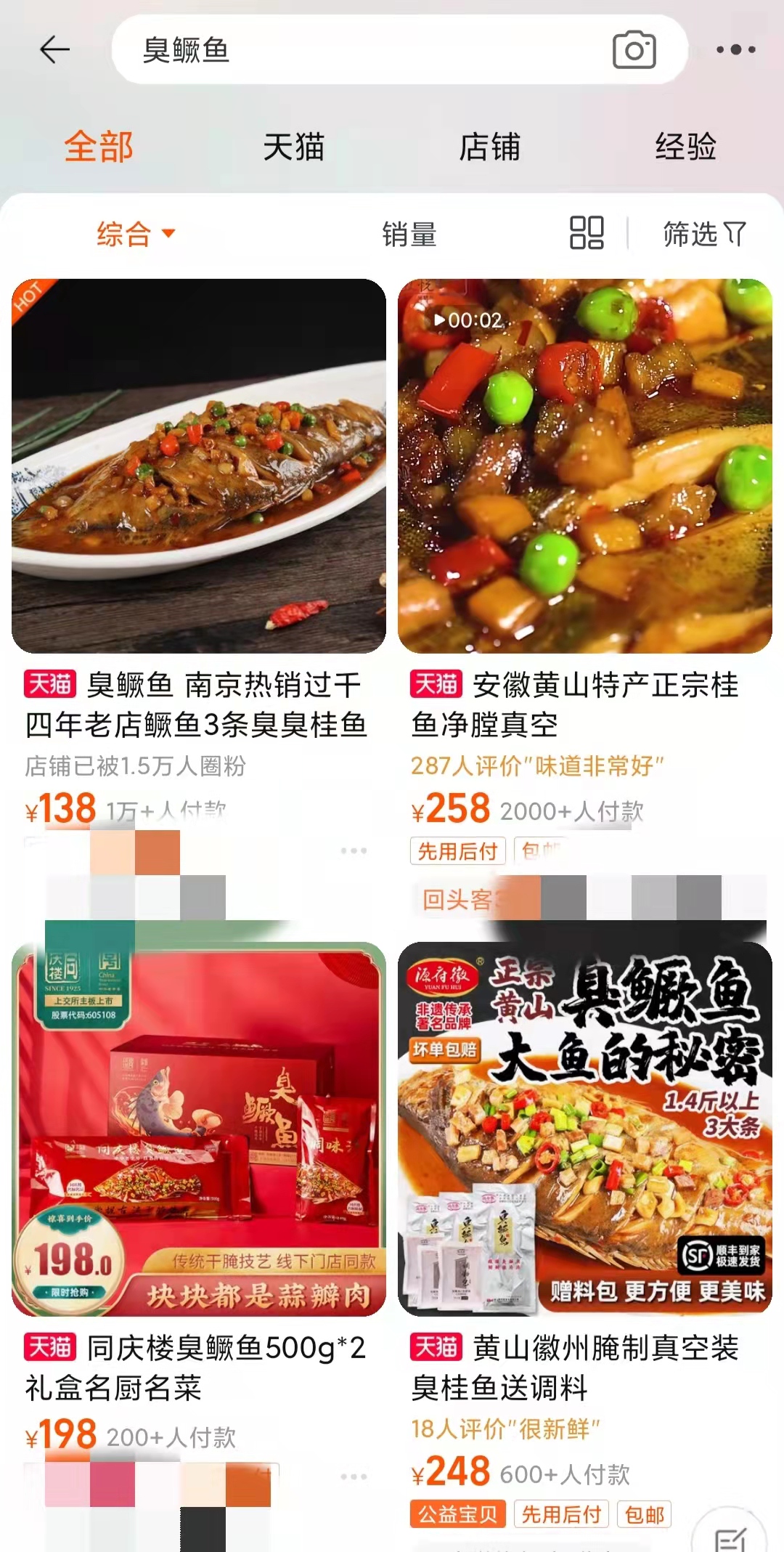Switch to the 经验 tab
This screenshot has width=784, height=1552.
685,147
